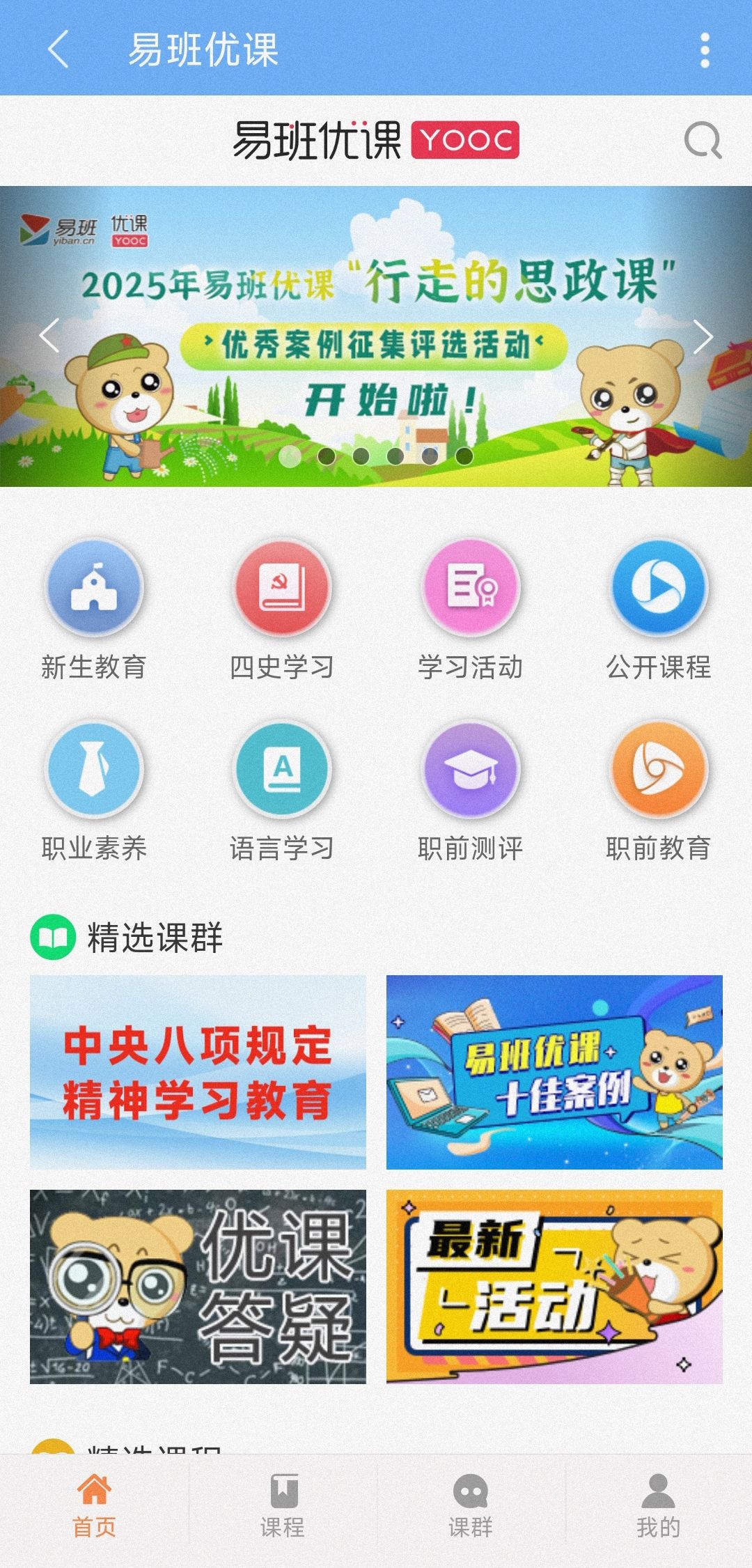752x1568 pixels.
Task: Open 职业素养 category
Action: 94,770
